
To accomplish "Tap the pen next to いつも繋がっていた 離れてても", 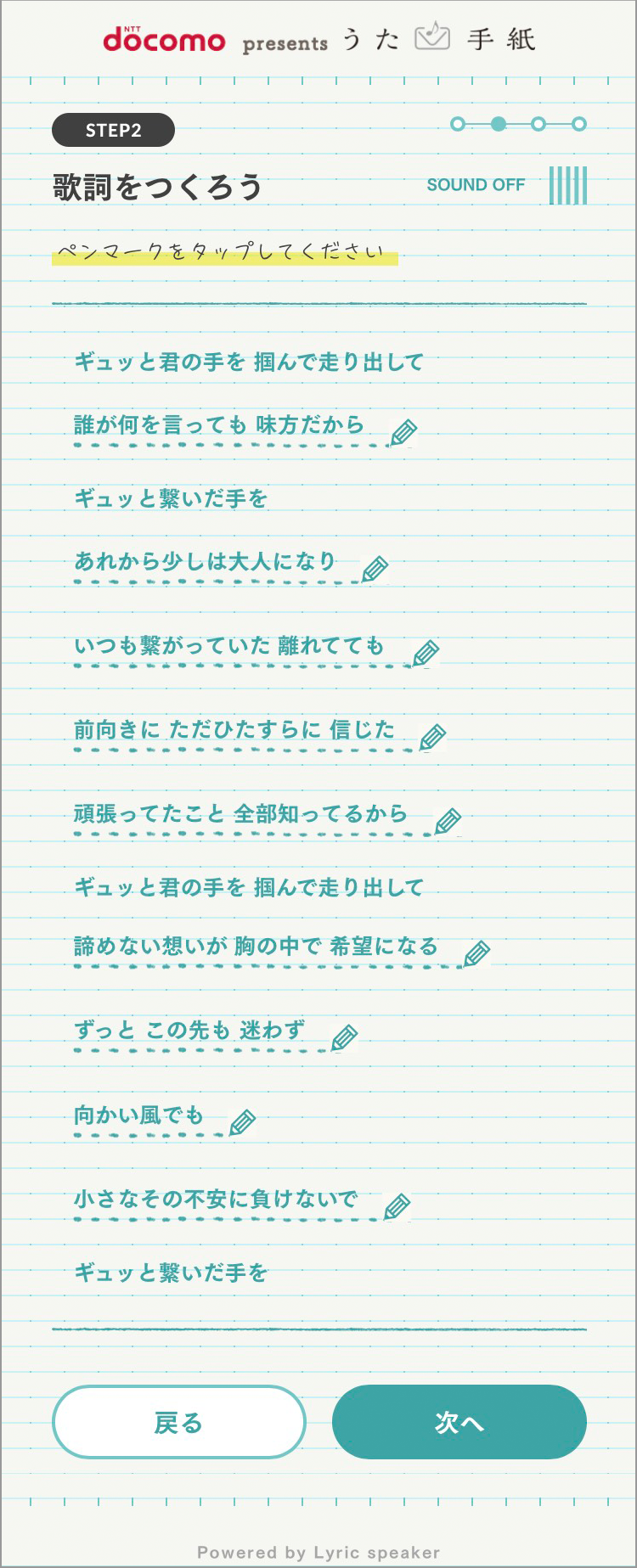I will (x=426, y=654).
